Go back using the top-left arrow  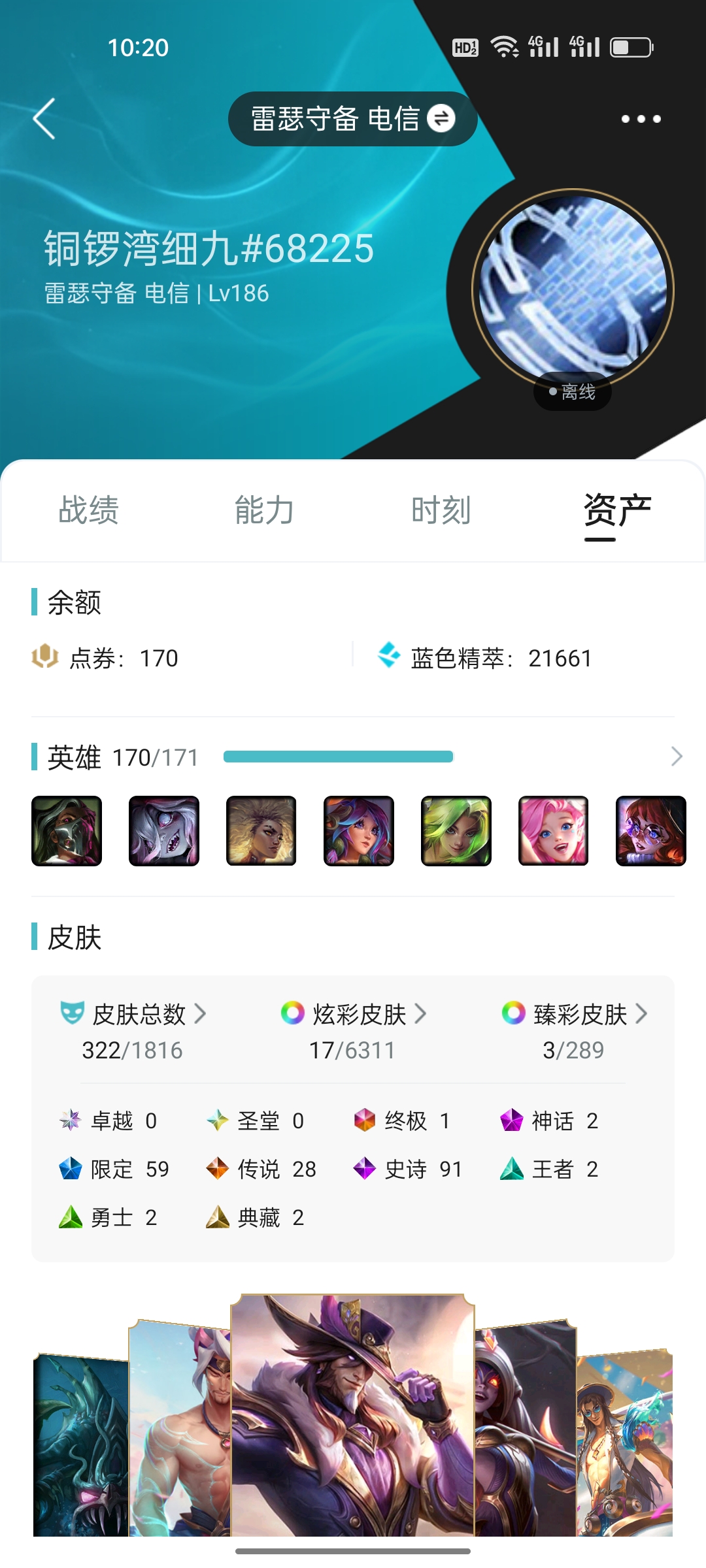[x=44, y=119]
